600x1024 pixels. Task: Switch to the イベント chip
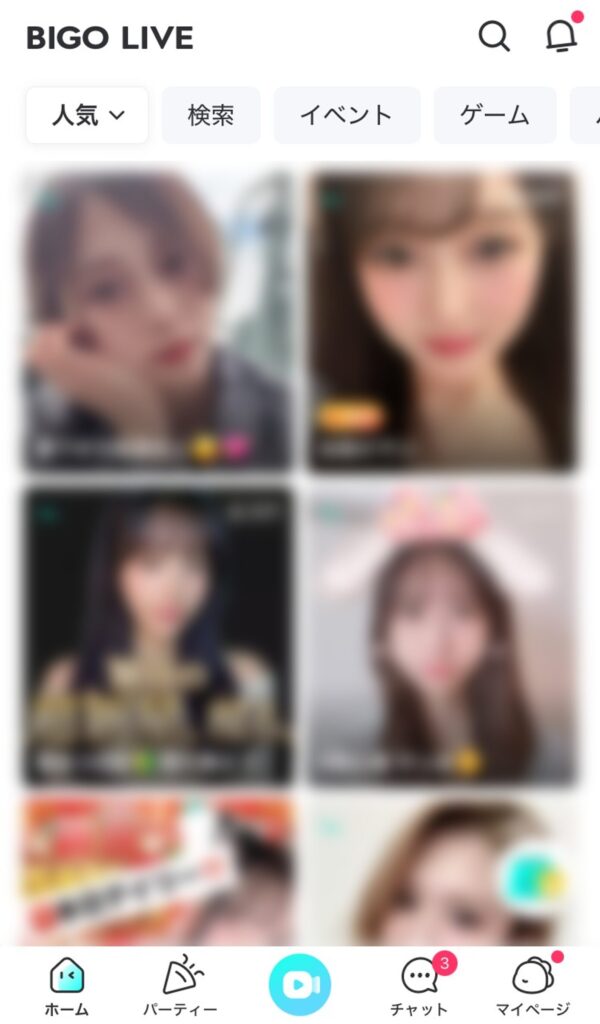click(347, 115)
